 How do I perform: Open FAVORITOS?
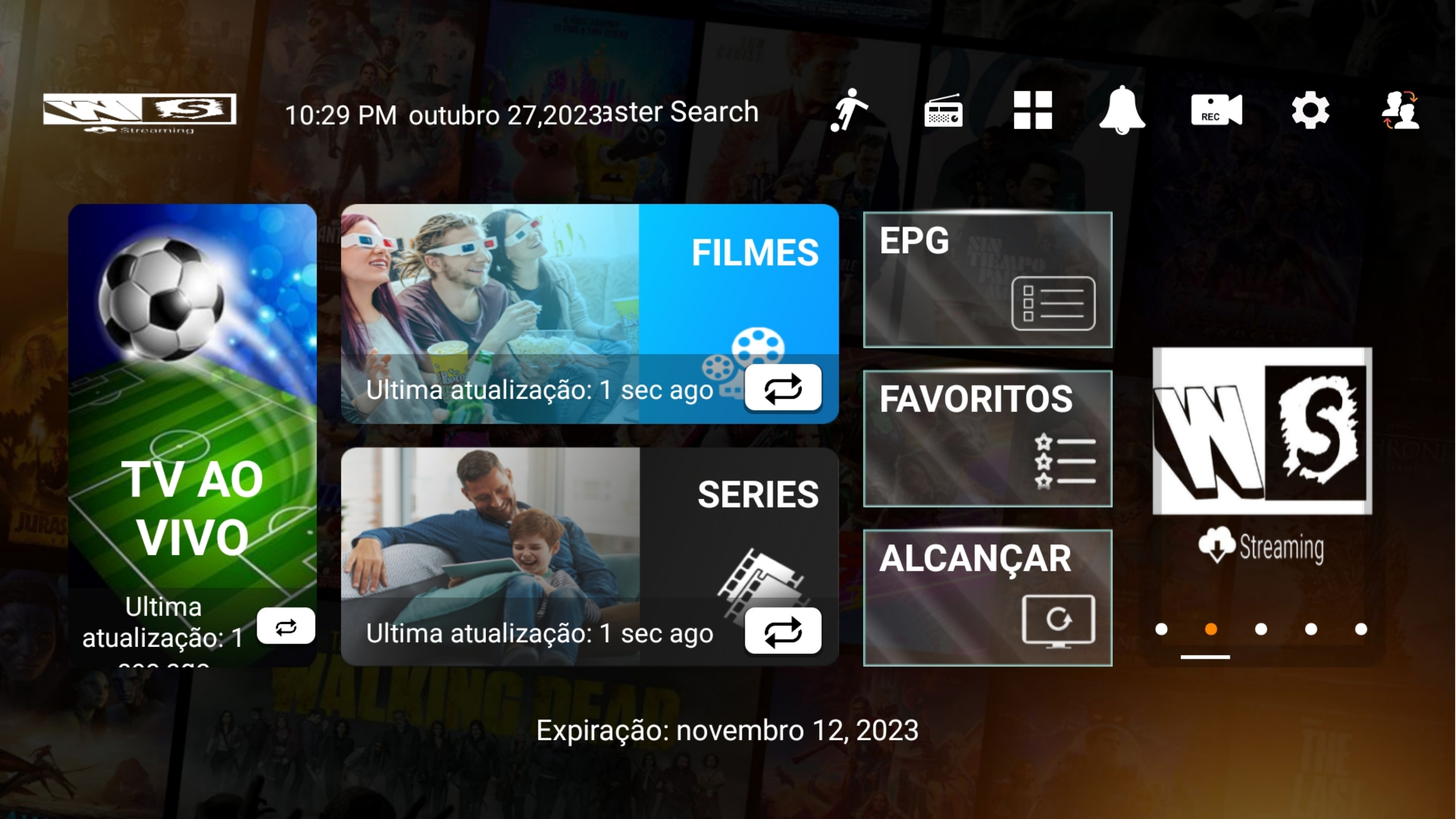pyautogui.click(x=988, y=439)
